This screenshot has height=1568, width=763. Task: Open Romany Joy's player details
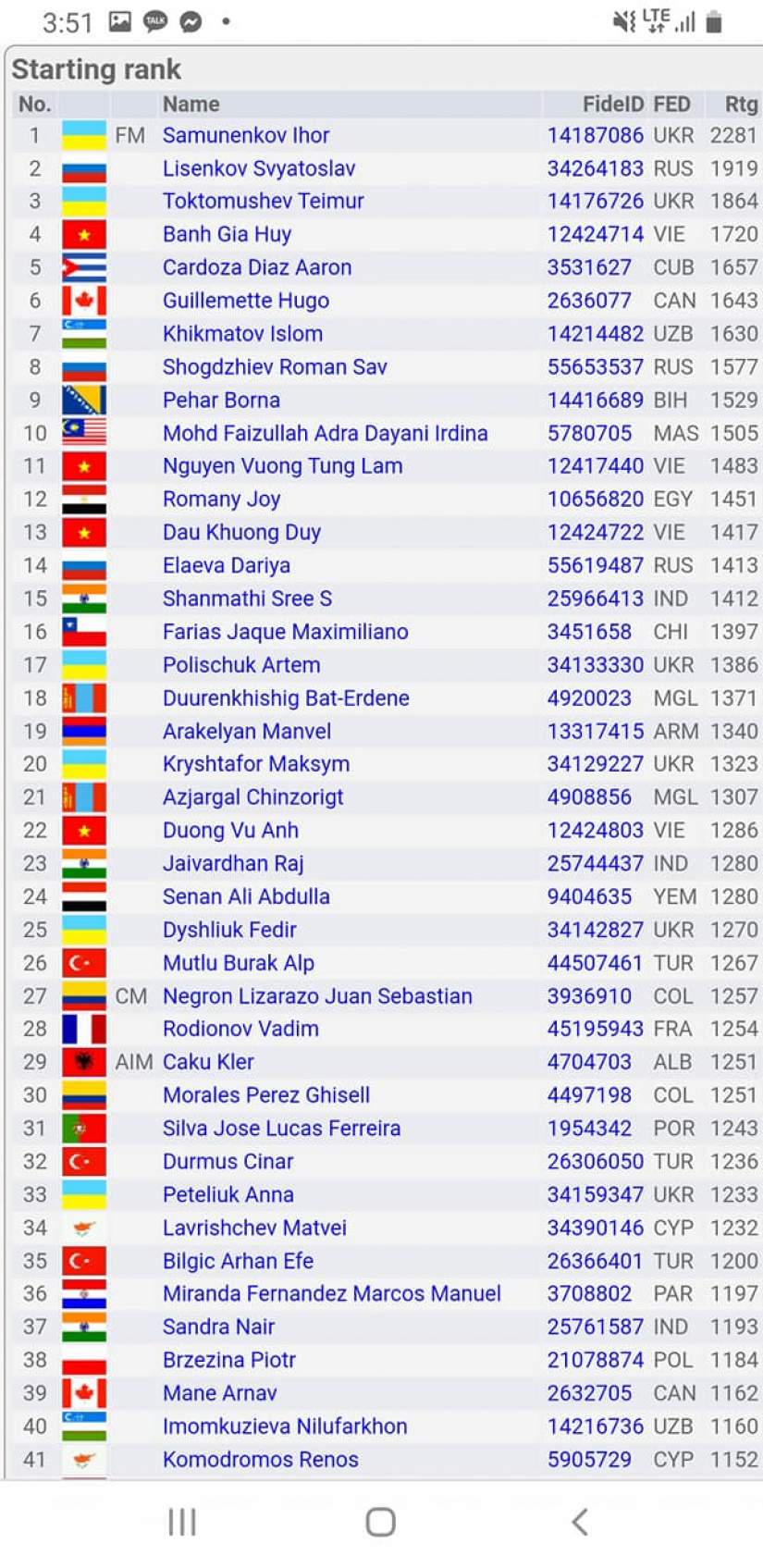coord(222,500)
